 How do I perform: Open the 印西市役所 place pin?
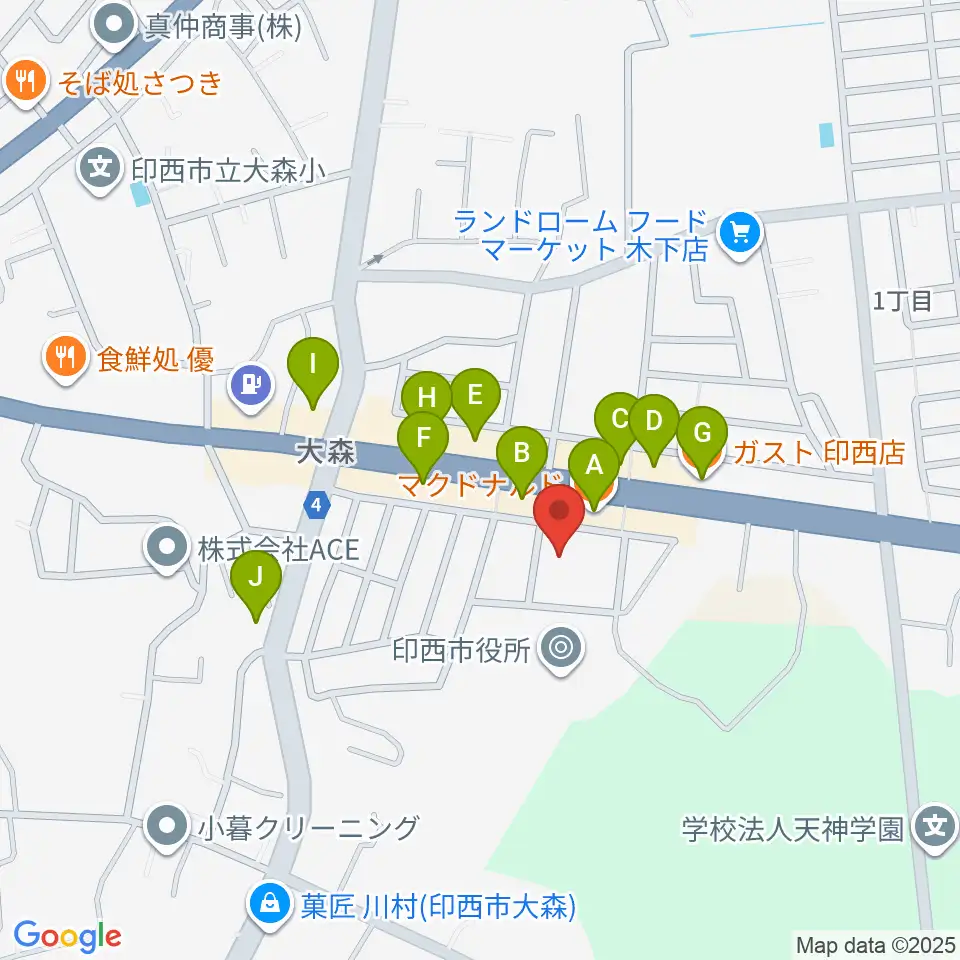tap(562, 650)
